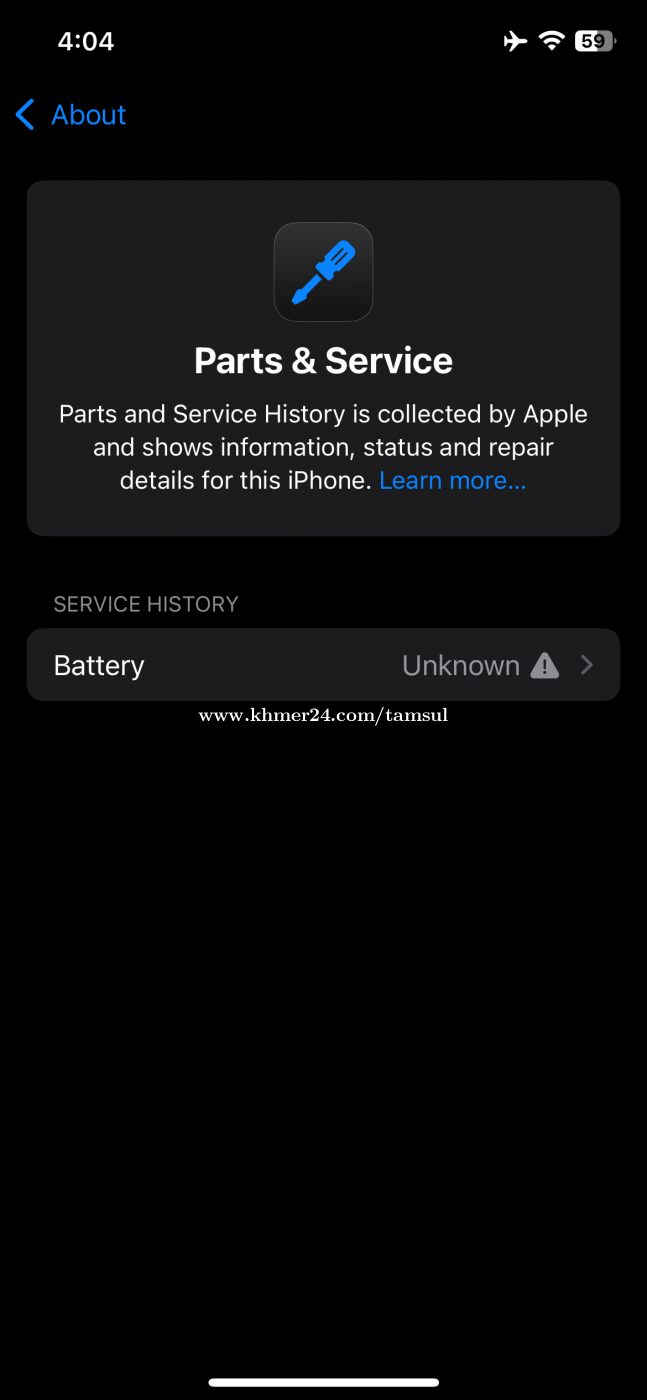
Task: Open the Battery service history row
Action: (323, 665)
